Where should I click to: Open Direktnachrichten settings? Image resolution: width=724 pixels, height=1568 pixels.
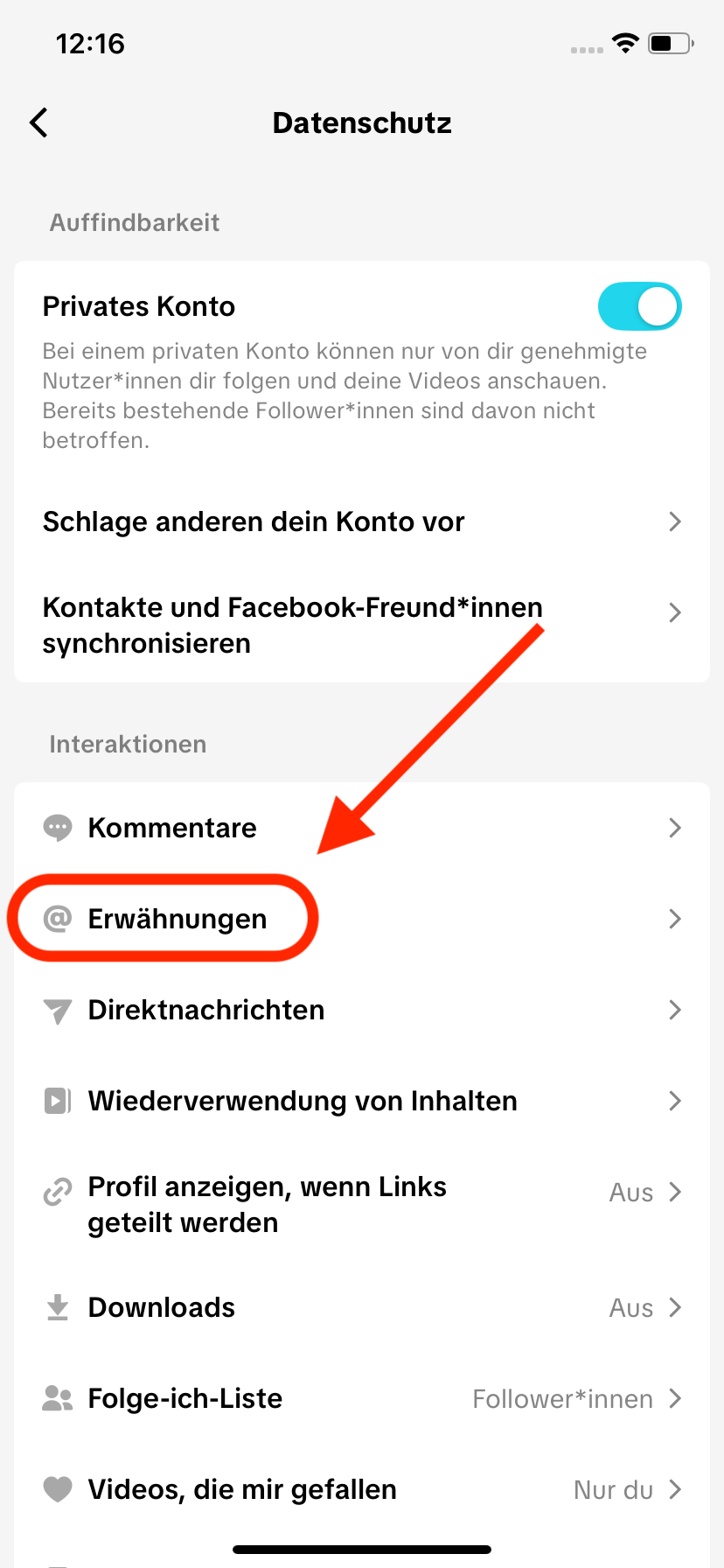362,1010
